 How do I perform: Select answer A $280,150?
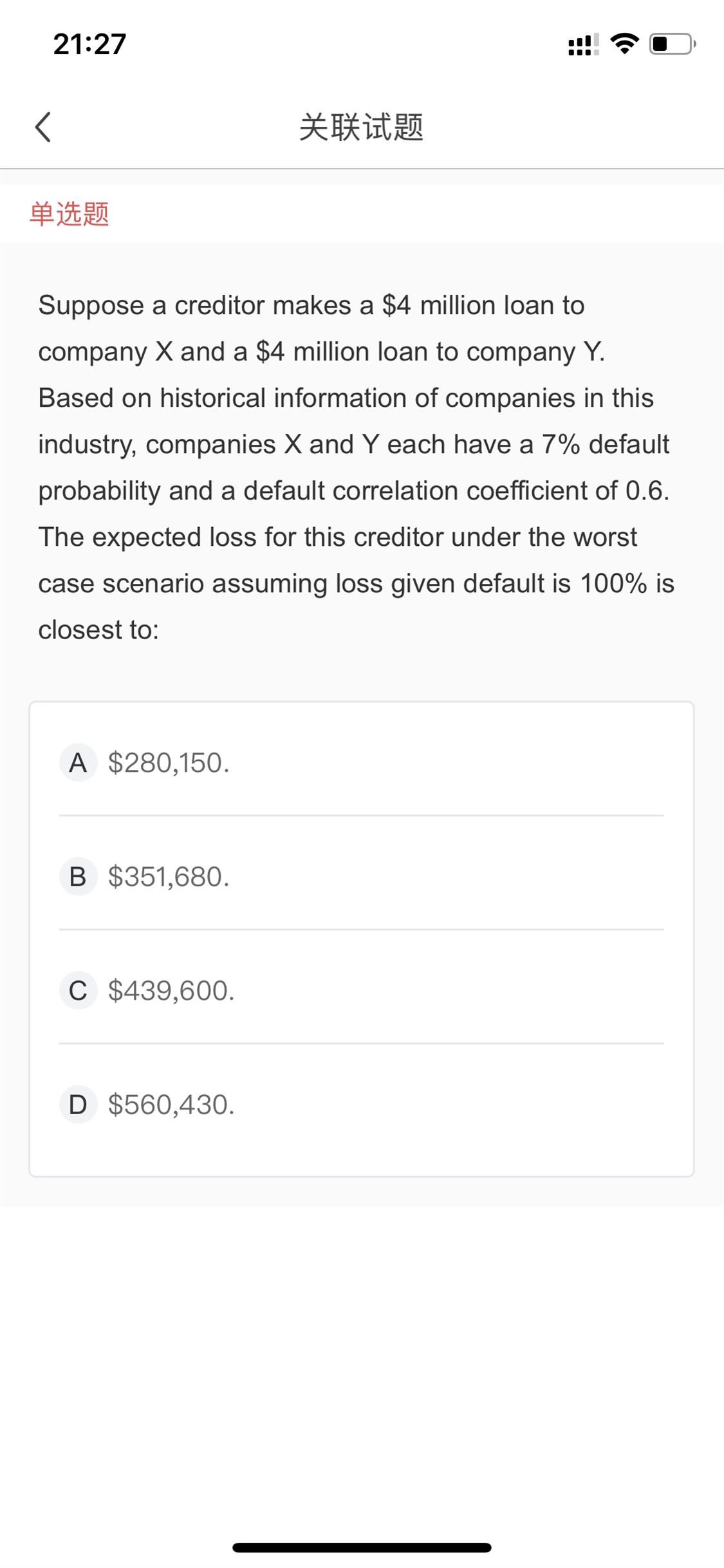(361, 763)
